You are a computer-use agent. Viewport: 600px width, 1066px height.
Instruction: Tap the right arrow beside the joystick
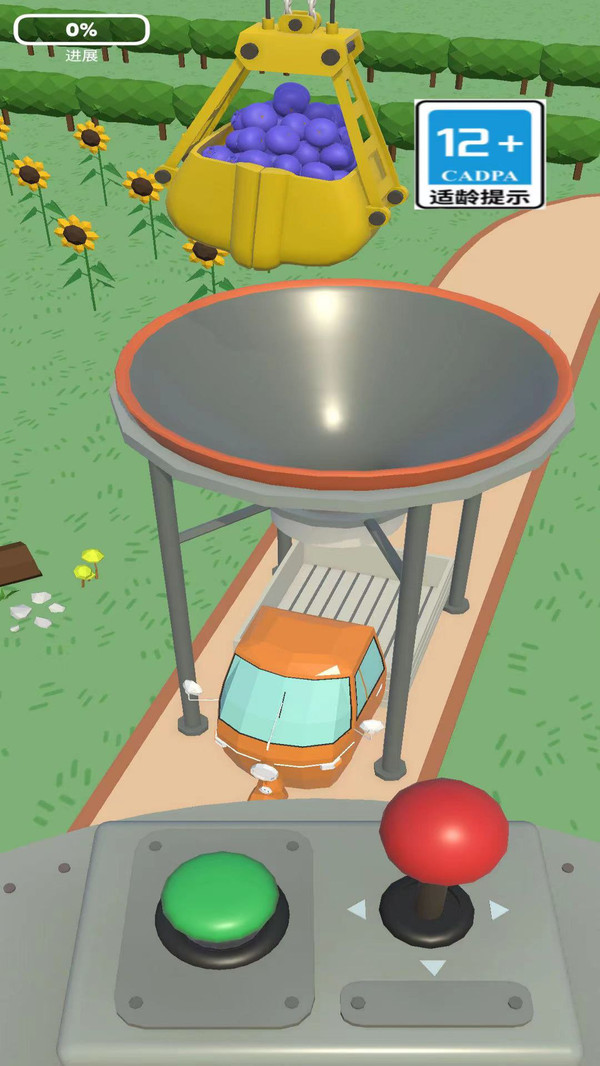click(x=498, y=910)
